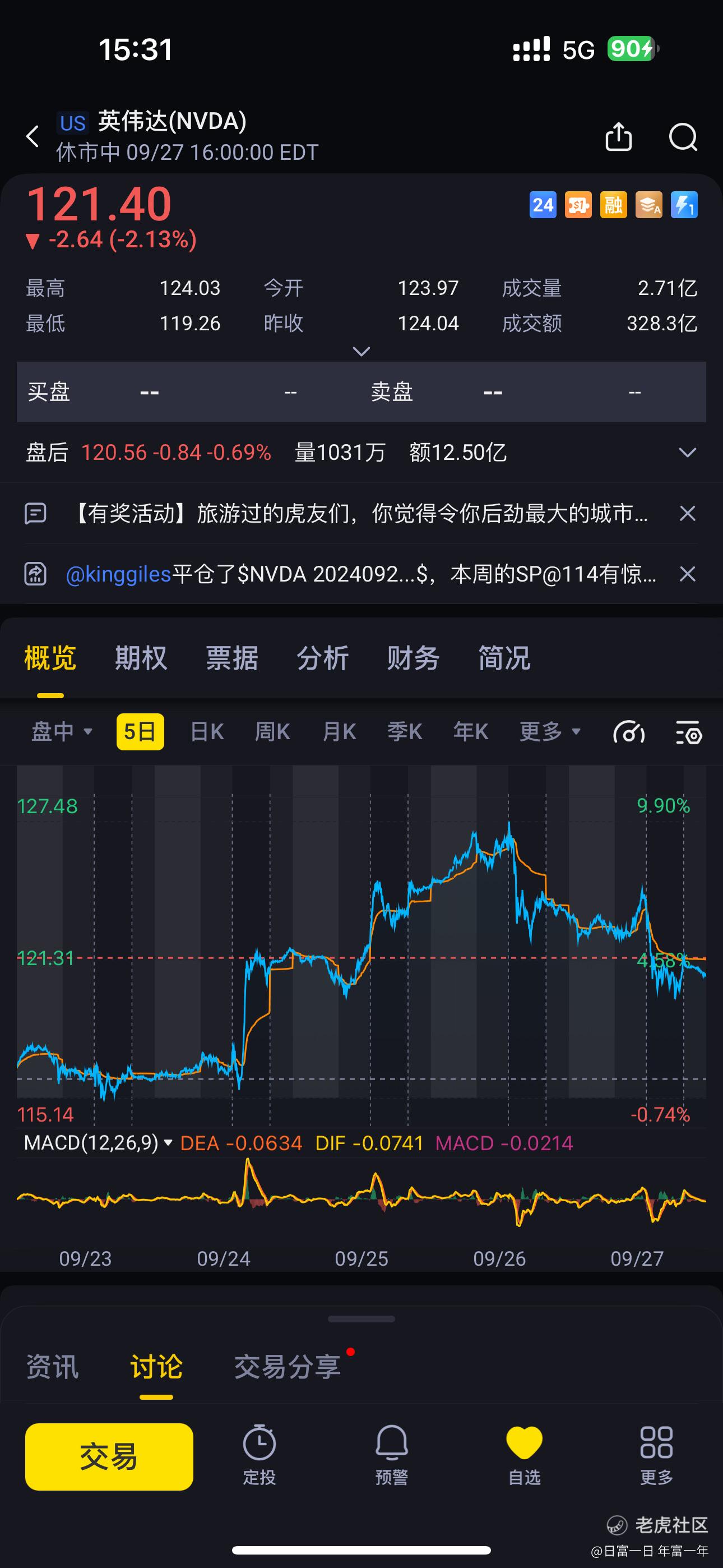The width and height of the screenshot is (723, 1568).
Task: Expand the after-hours 盘后 quote row
Action: tap(687, 452)
